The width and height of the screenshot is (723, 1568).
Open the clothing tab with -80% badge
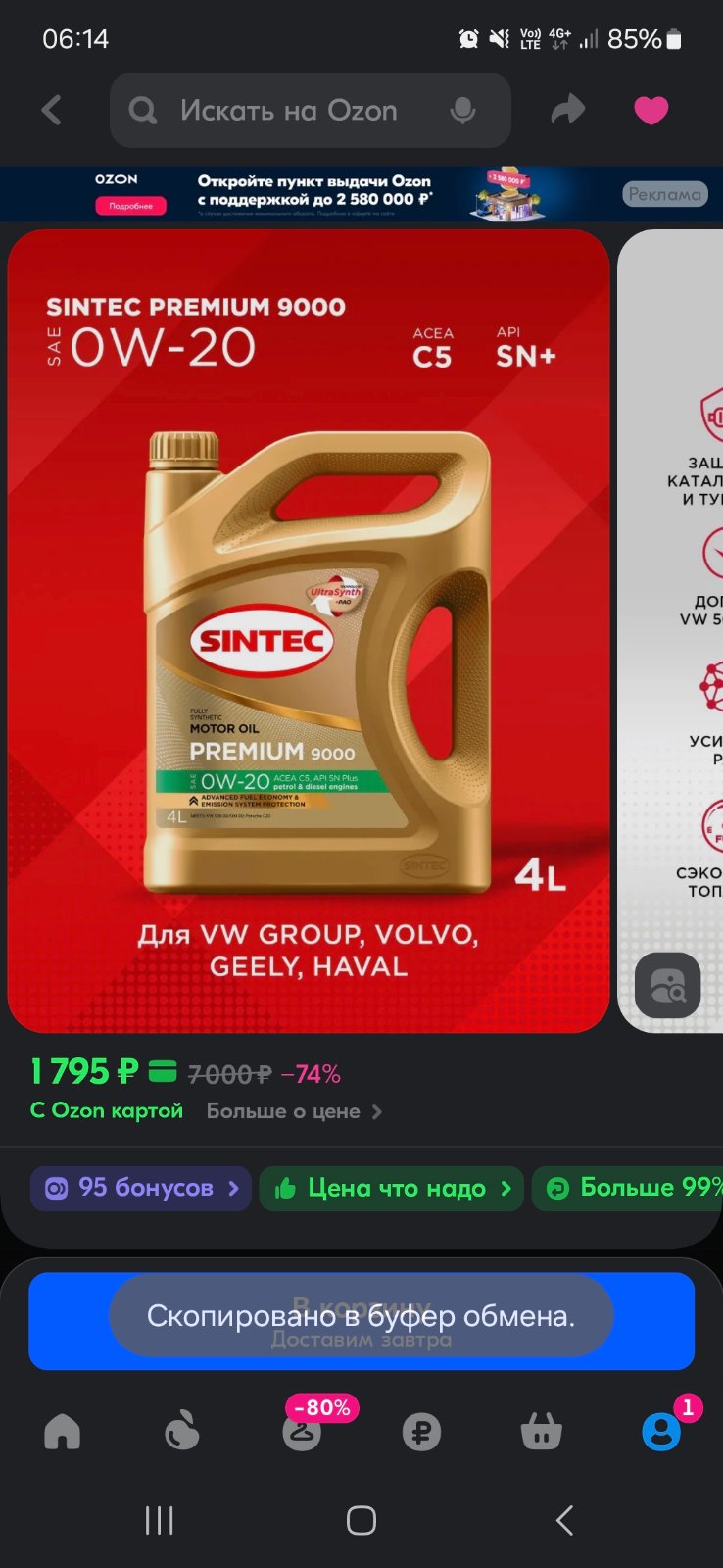pyautogui.click(x=303, y=1429)
